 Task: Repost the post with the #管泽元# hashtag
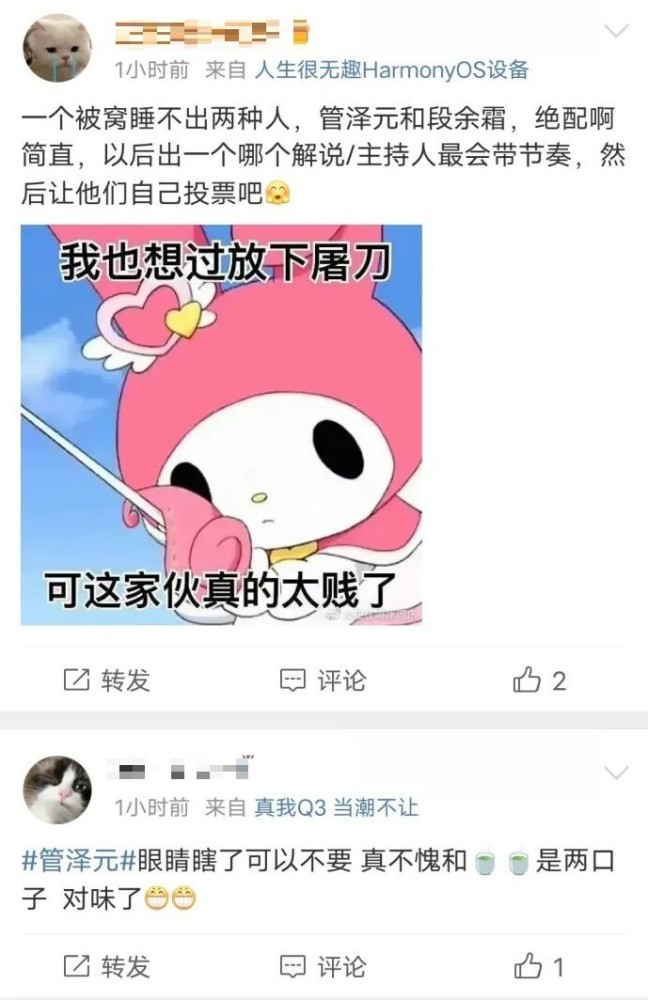(x=106, y=966)
